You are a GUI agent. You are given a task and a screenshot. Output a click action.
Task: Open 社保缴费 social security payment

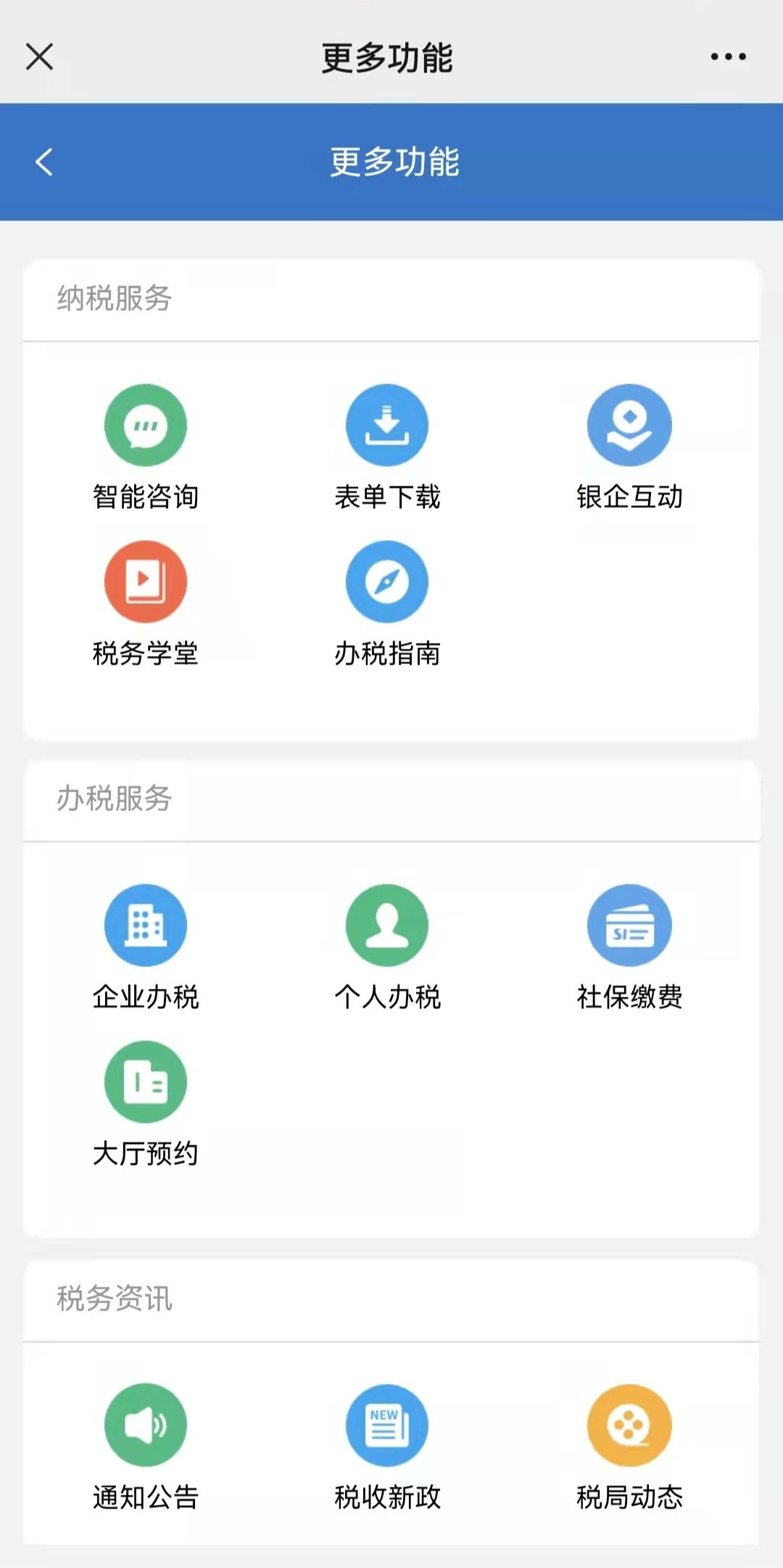(629, 947)
